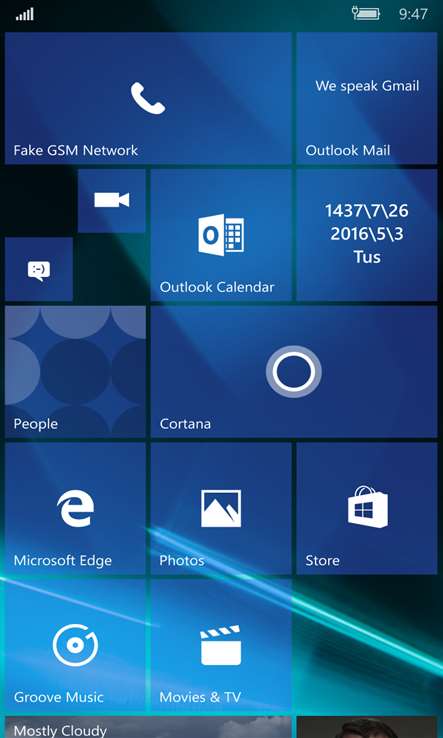Screen dimensions: 443x738
Task: Open the People tile
Action: [75, 371]
